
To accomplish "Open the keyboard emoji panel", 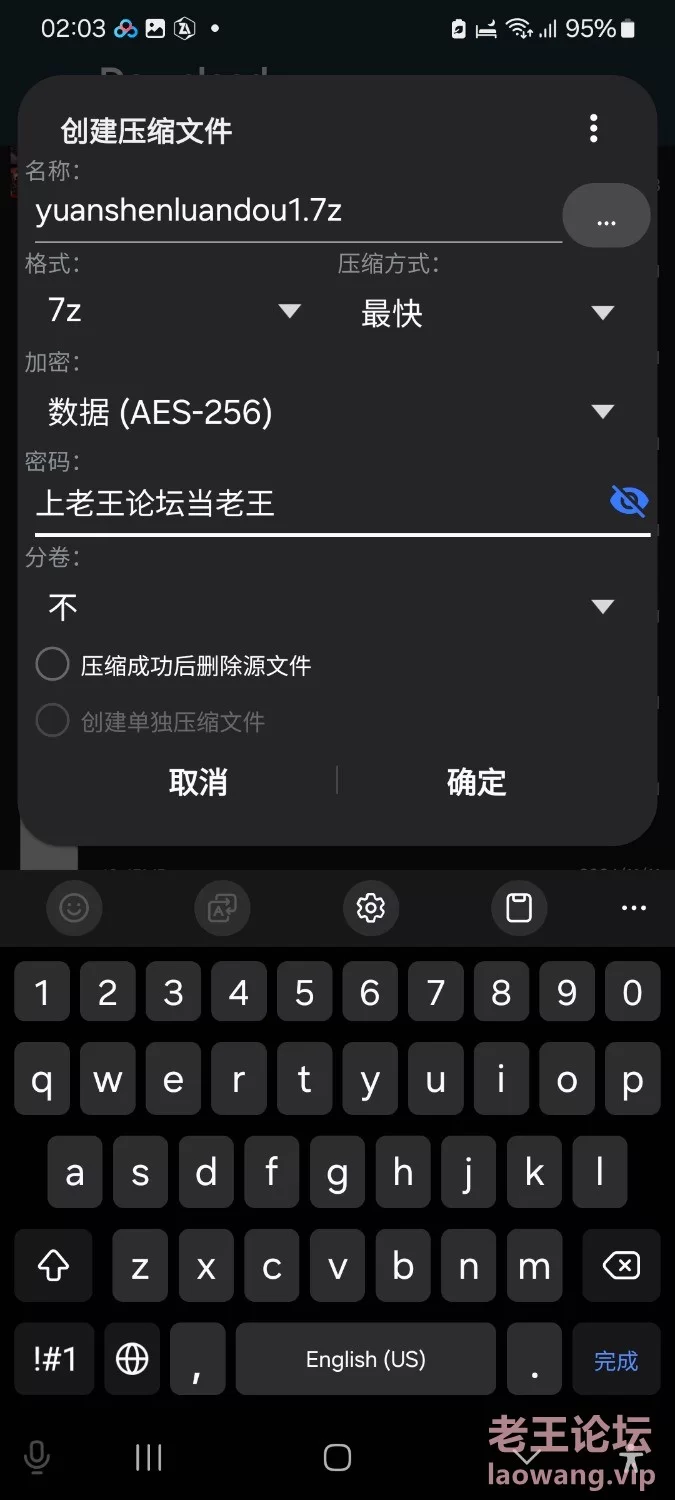I will tap(74, 907).
